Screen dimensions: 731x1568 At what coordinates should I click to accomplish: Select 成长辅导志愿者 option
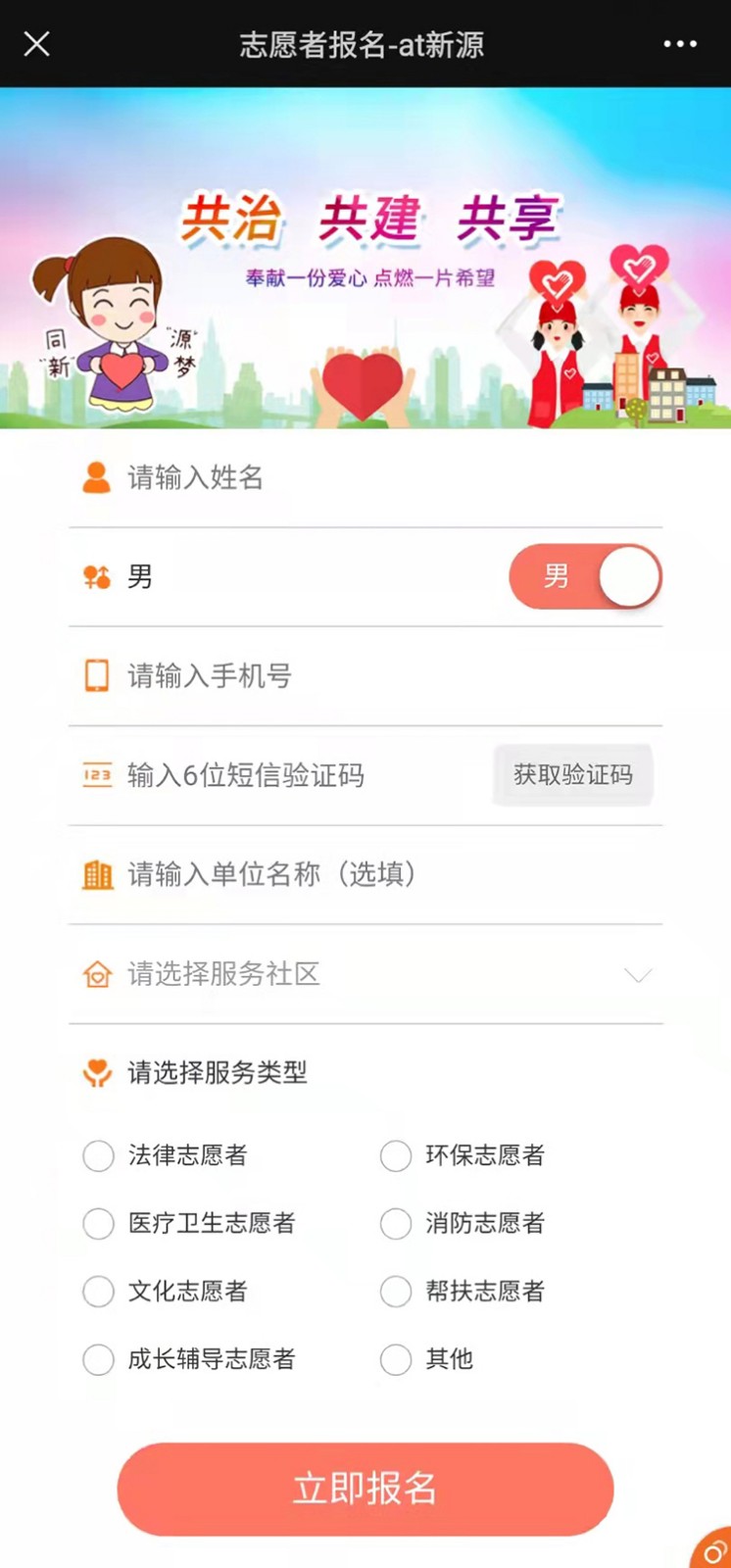tap(99, 1359)
